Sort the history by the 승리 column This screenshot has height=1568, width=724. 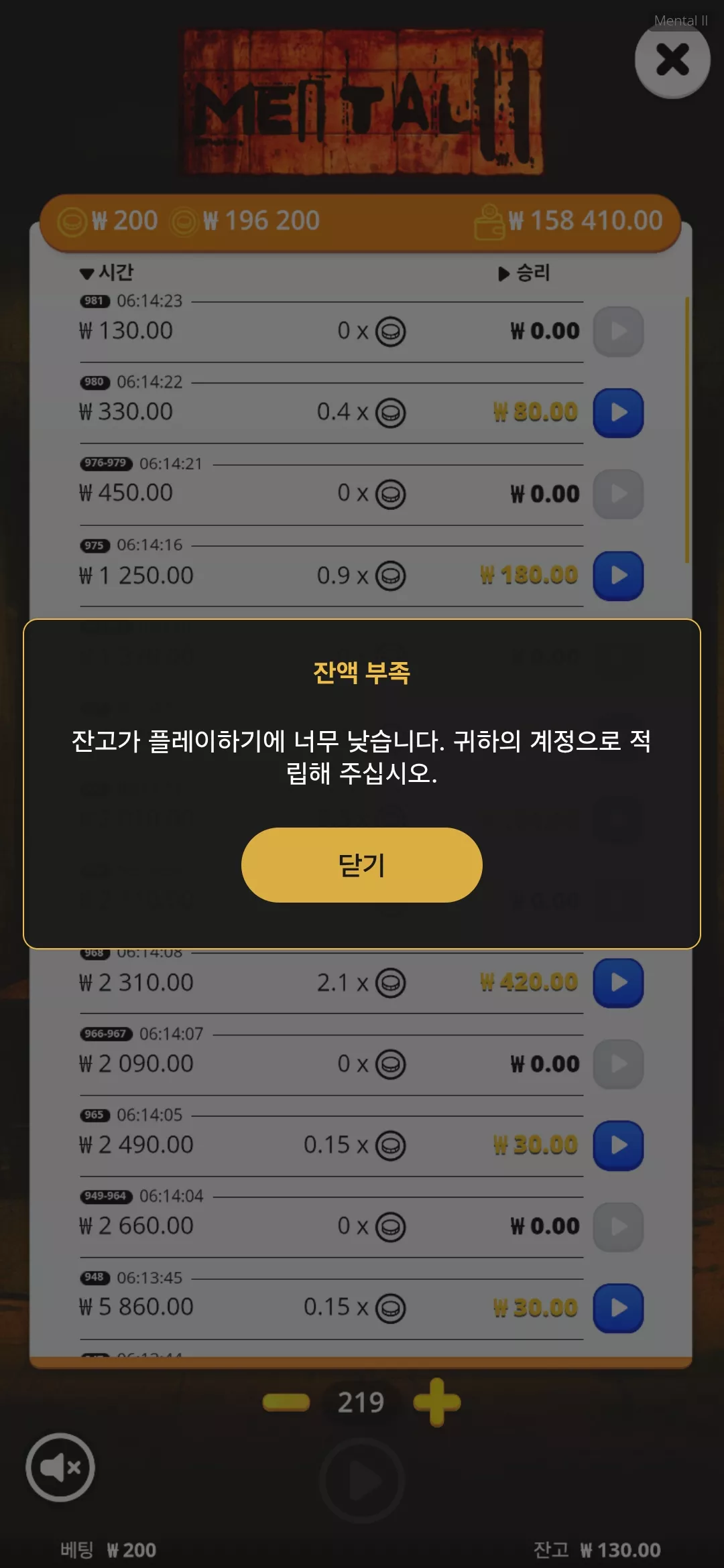point(524,273)
